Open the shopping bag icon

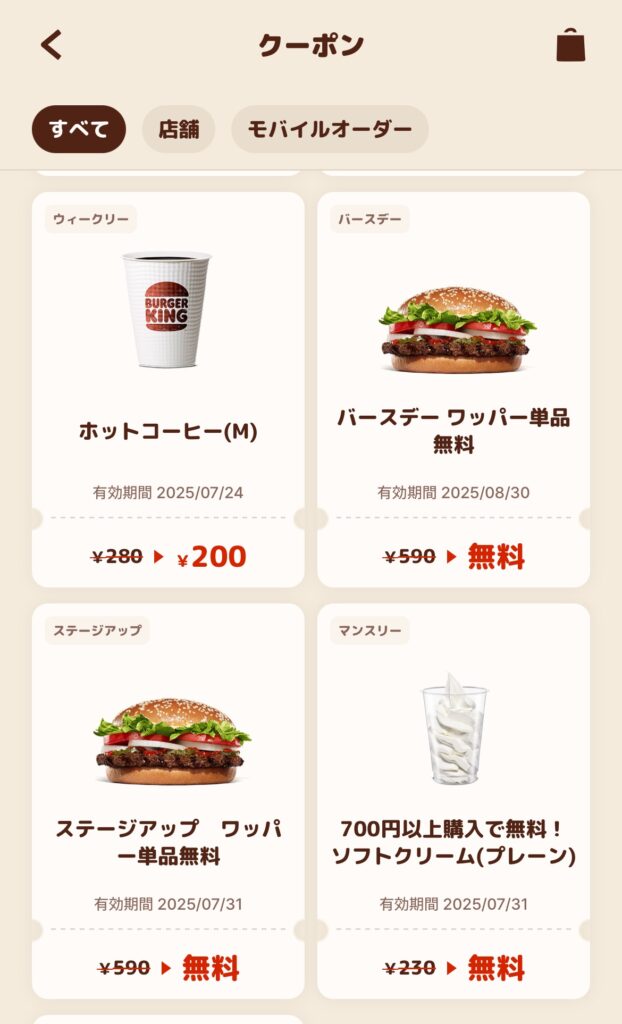coord(570,45)
